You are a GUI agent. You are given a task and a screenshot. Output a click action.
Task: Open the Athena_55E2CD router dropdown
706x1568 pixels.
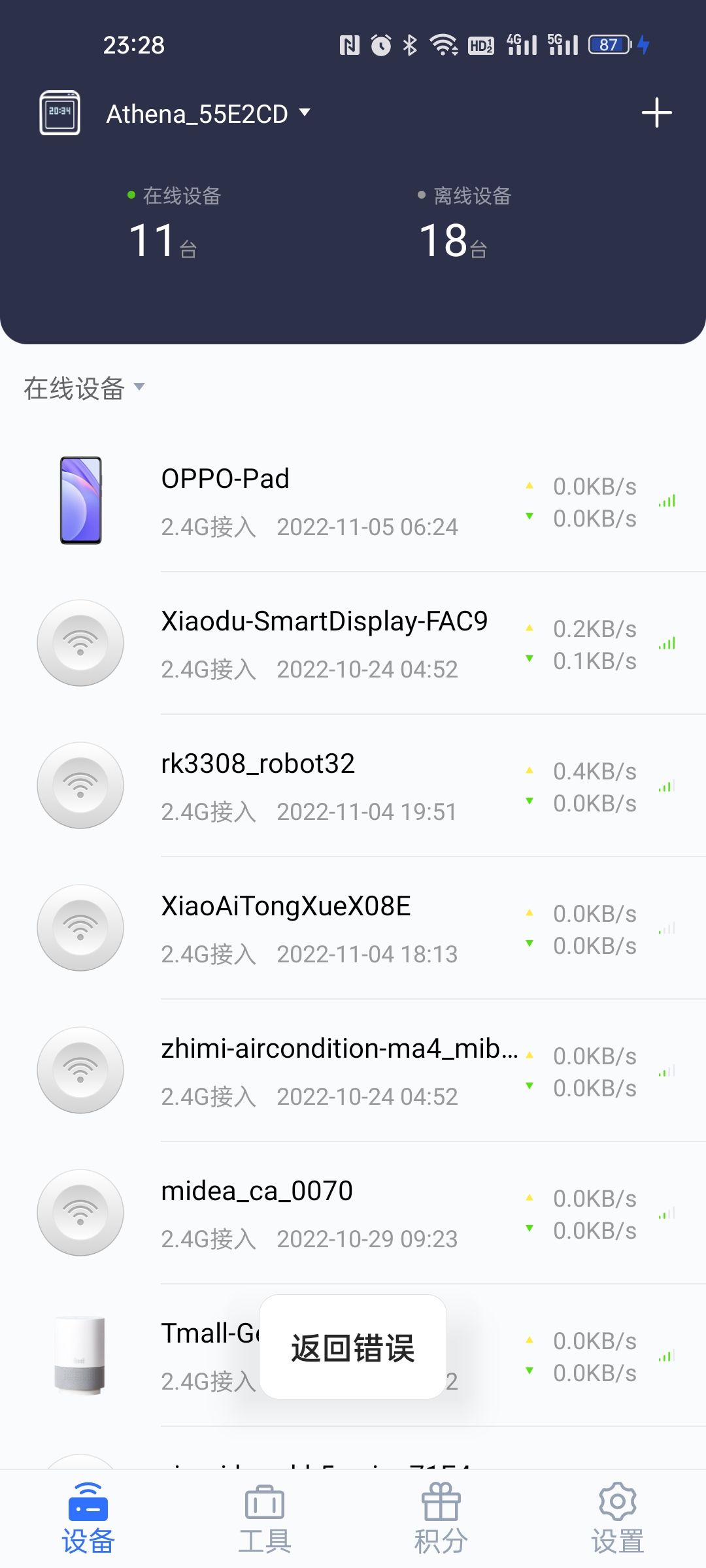click(209, 114)
